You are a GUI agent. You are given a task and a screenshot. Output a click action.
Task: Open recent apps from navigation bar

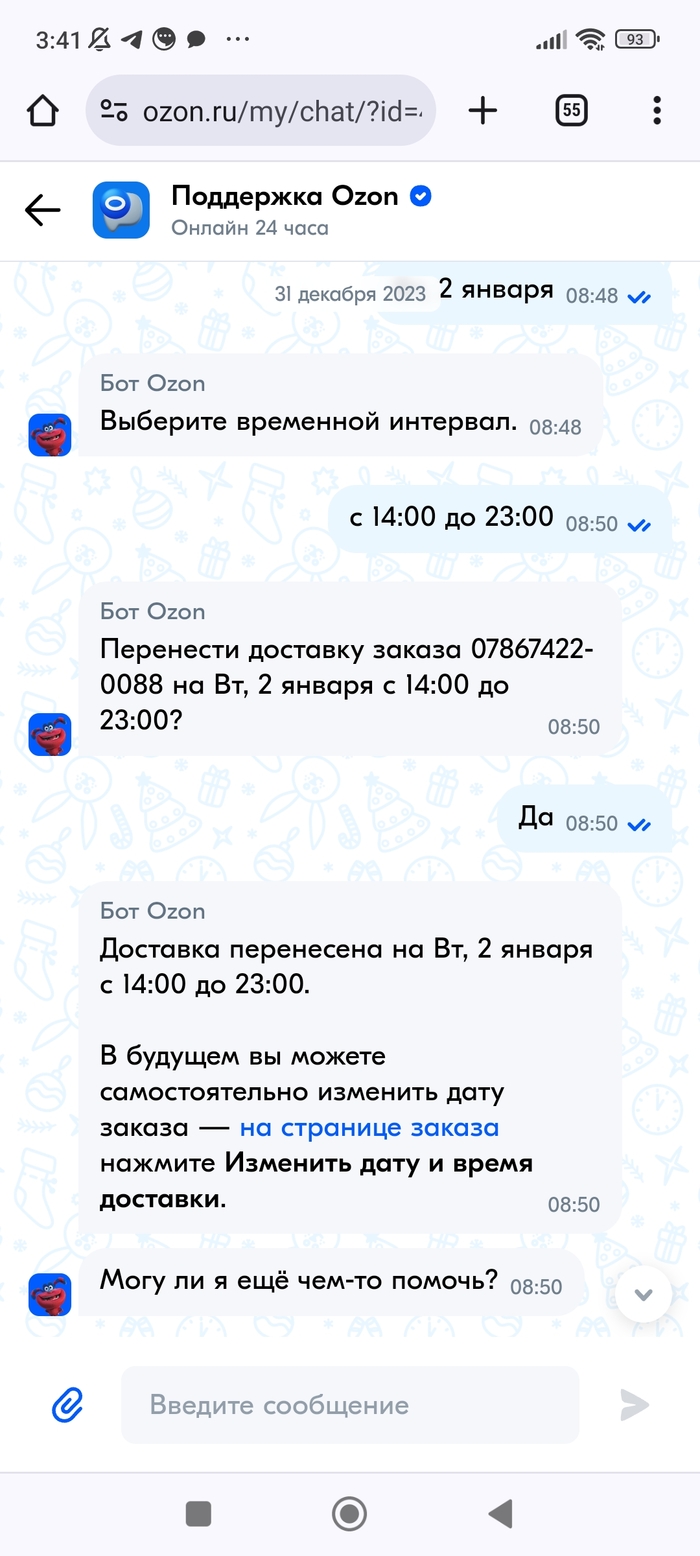pyautogui.click(x=198, y=1514)
